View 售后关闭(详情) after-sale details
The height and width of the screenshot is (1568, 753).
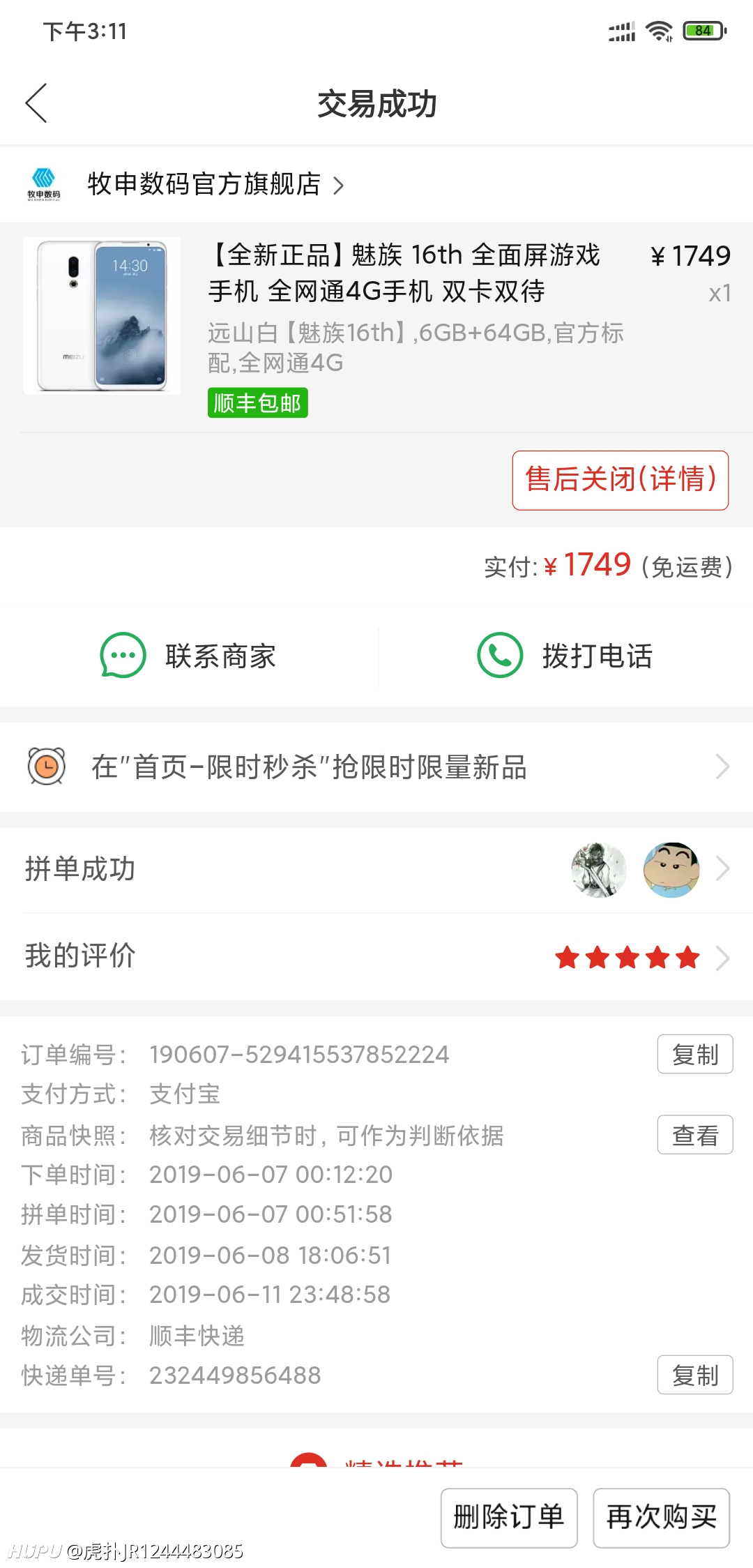pyautogui.click(x=620, y=480)
